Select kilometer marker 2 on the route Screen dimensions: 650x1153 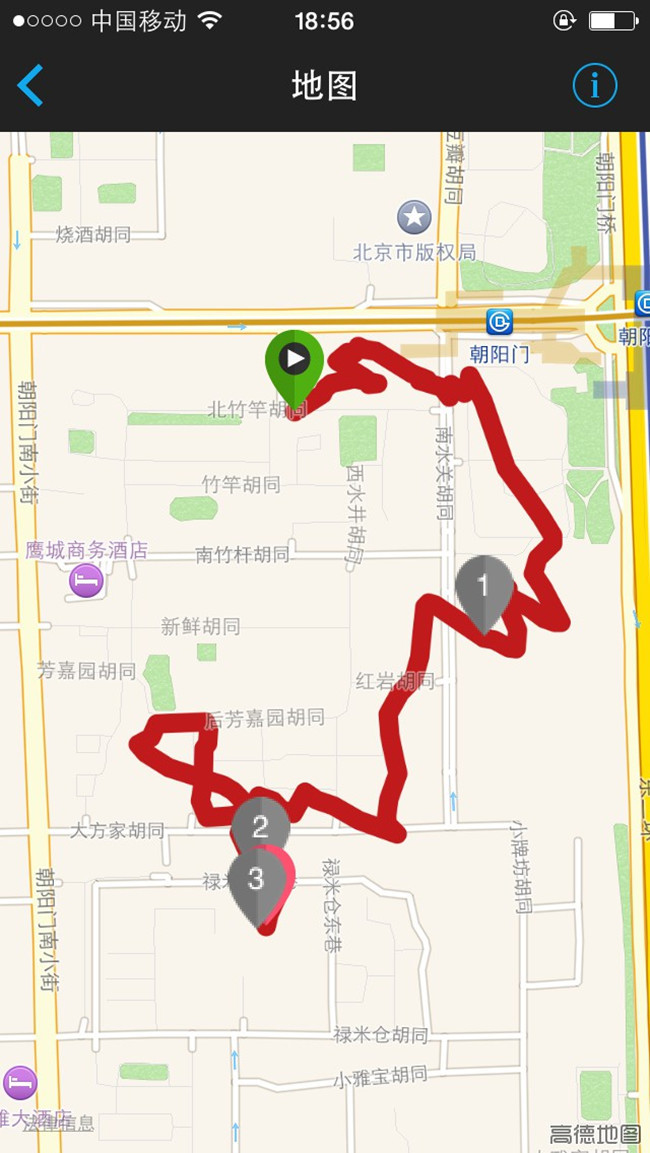pyautogui.click(x=260, y=826)
